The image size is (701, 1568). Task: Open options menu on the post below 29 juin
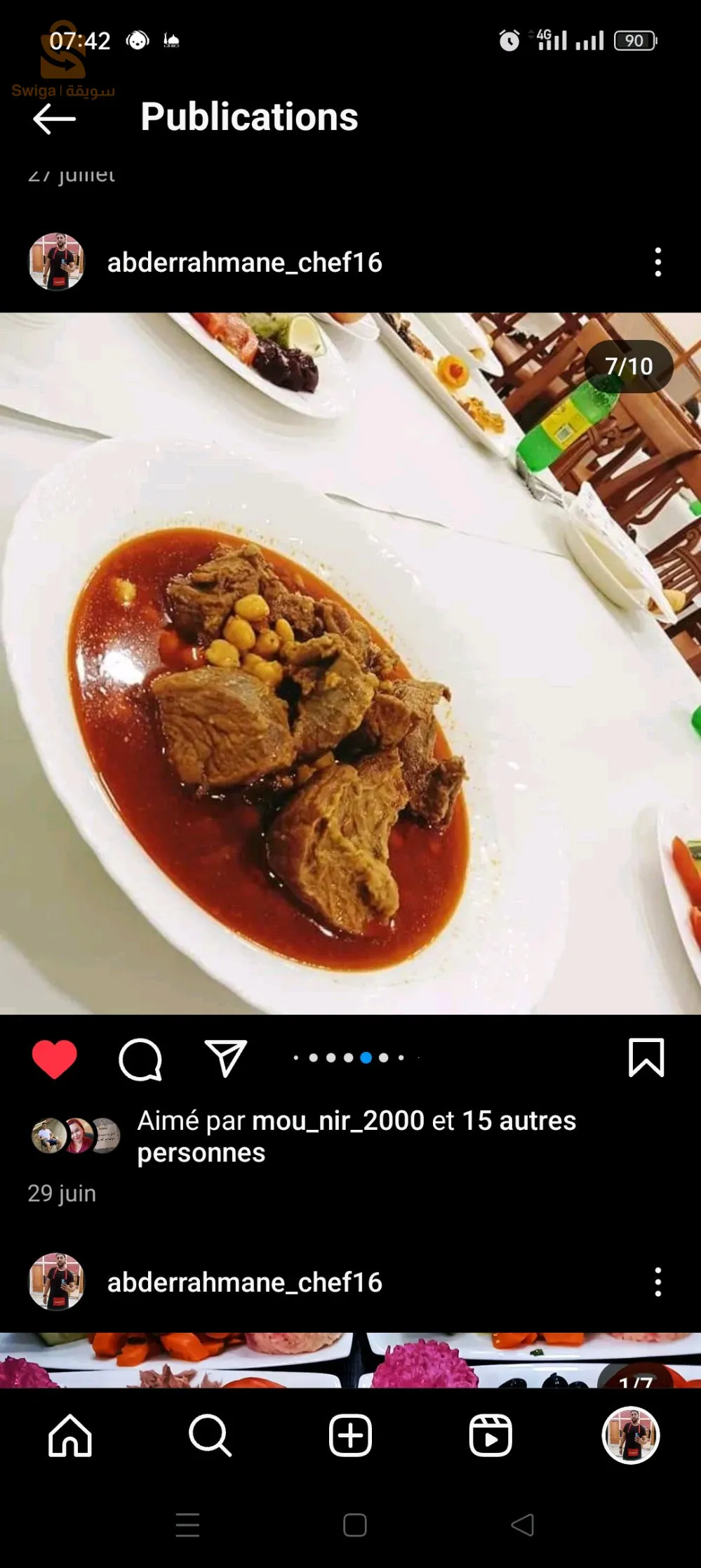[x=657, y=1282]
